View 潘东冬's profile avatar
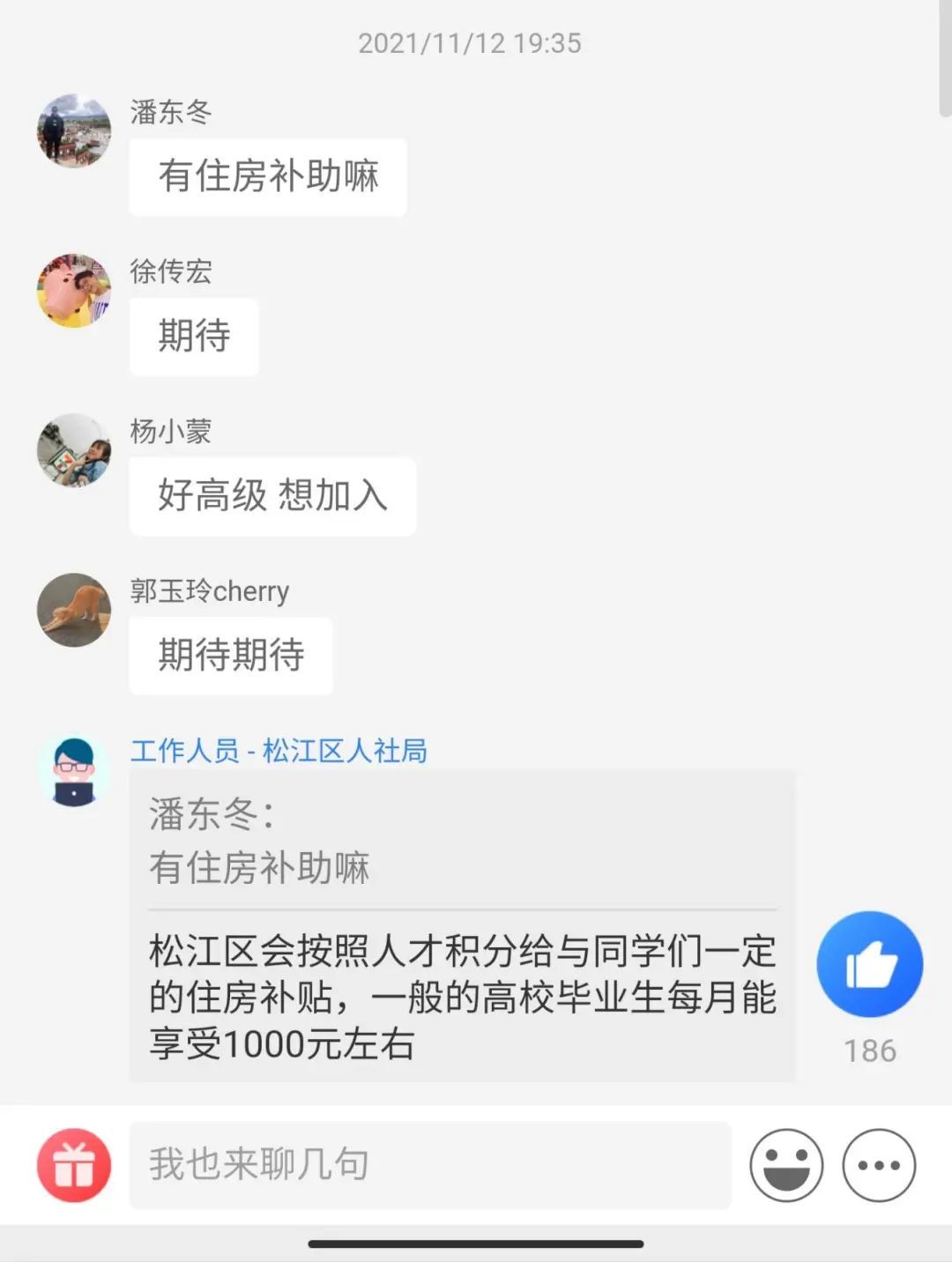This screenshot has width=952, height=1262. [x=74, y=131]
